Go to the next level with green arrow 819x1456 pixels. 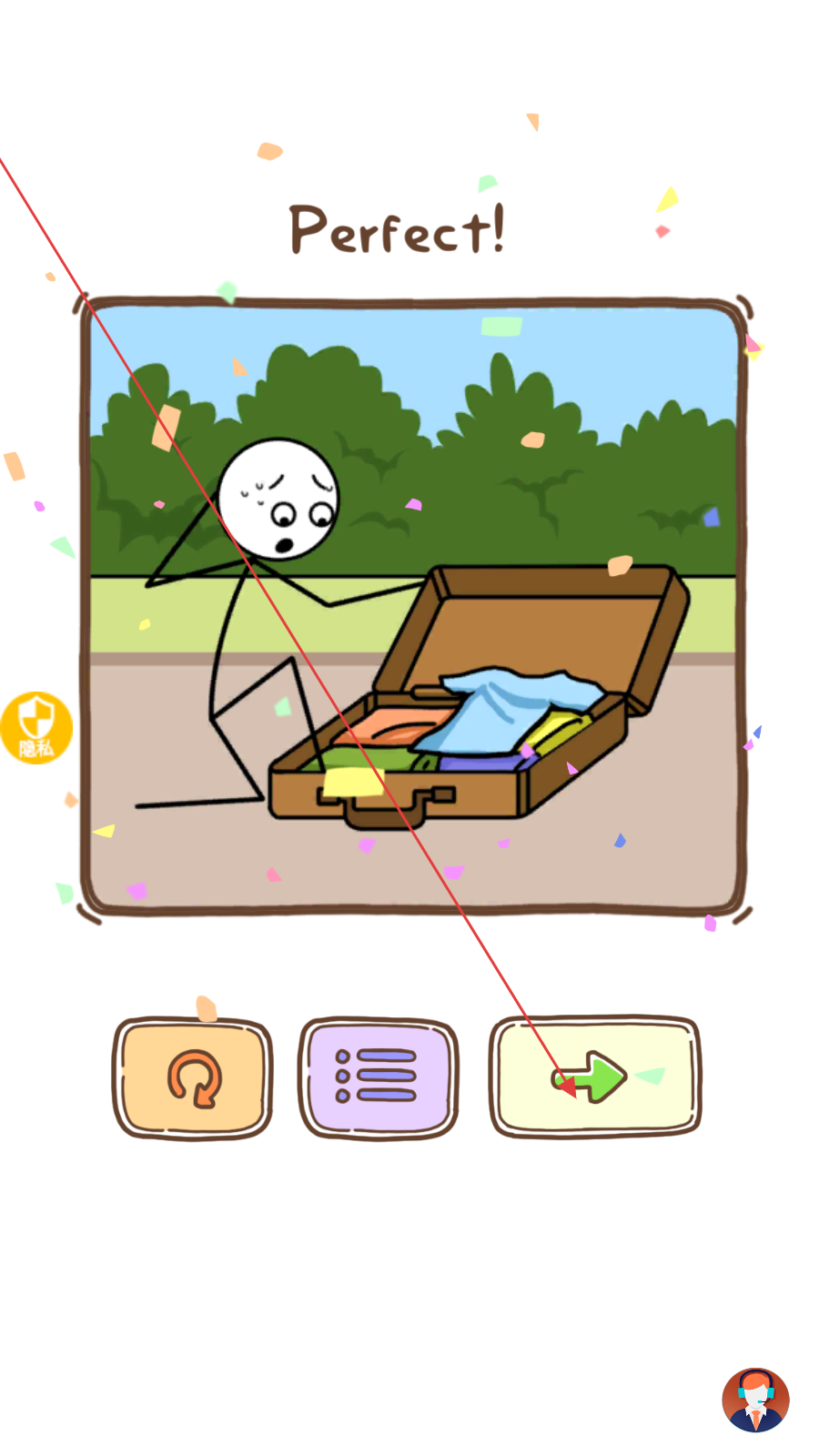click(595, 1077)
